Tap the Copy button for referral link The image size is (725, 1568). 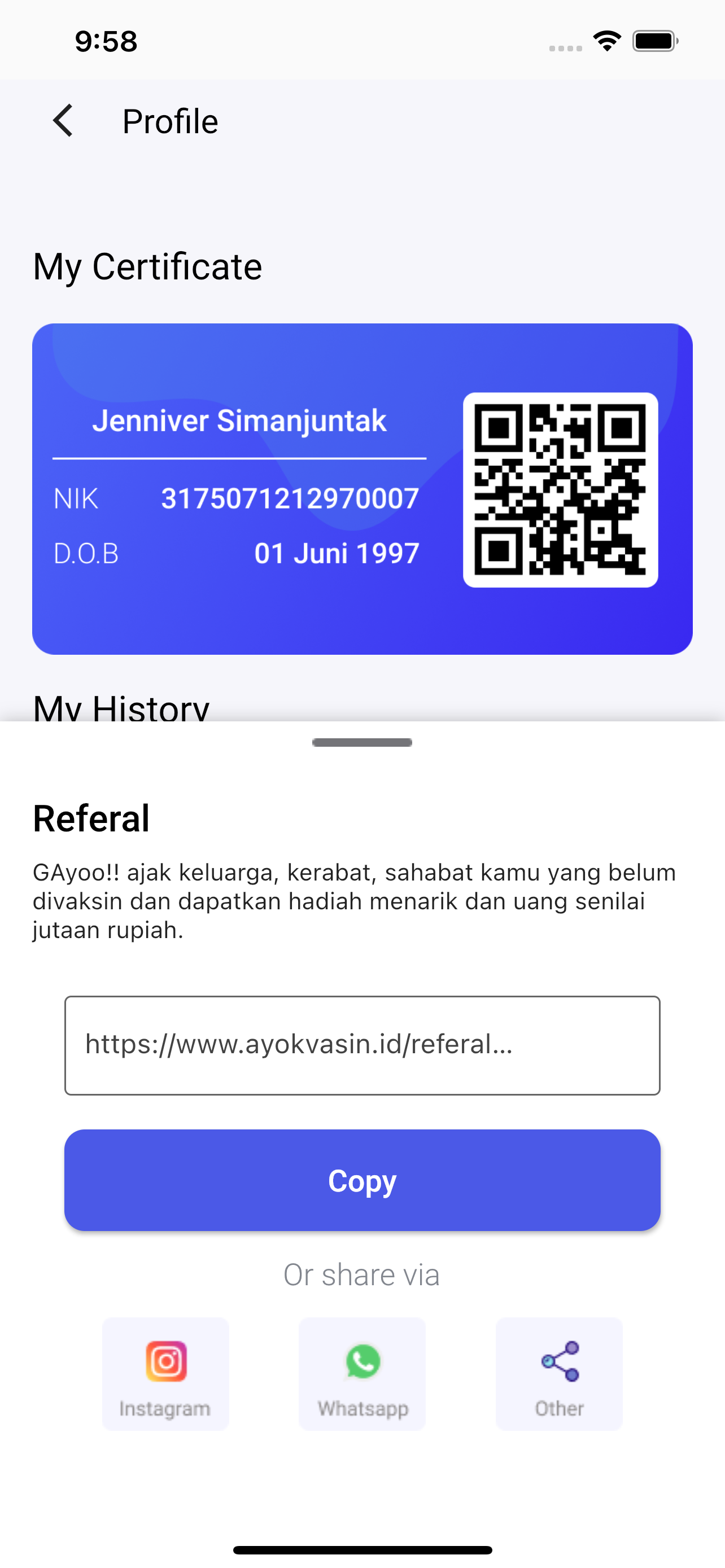[x=361, y=1180]
